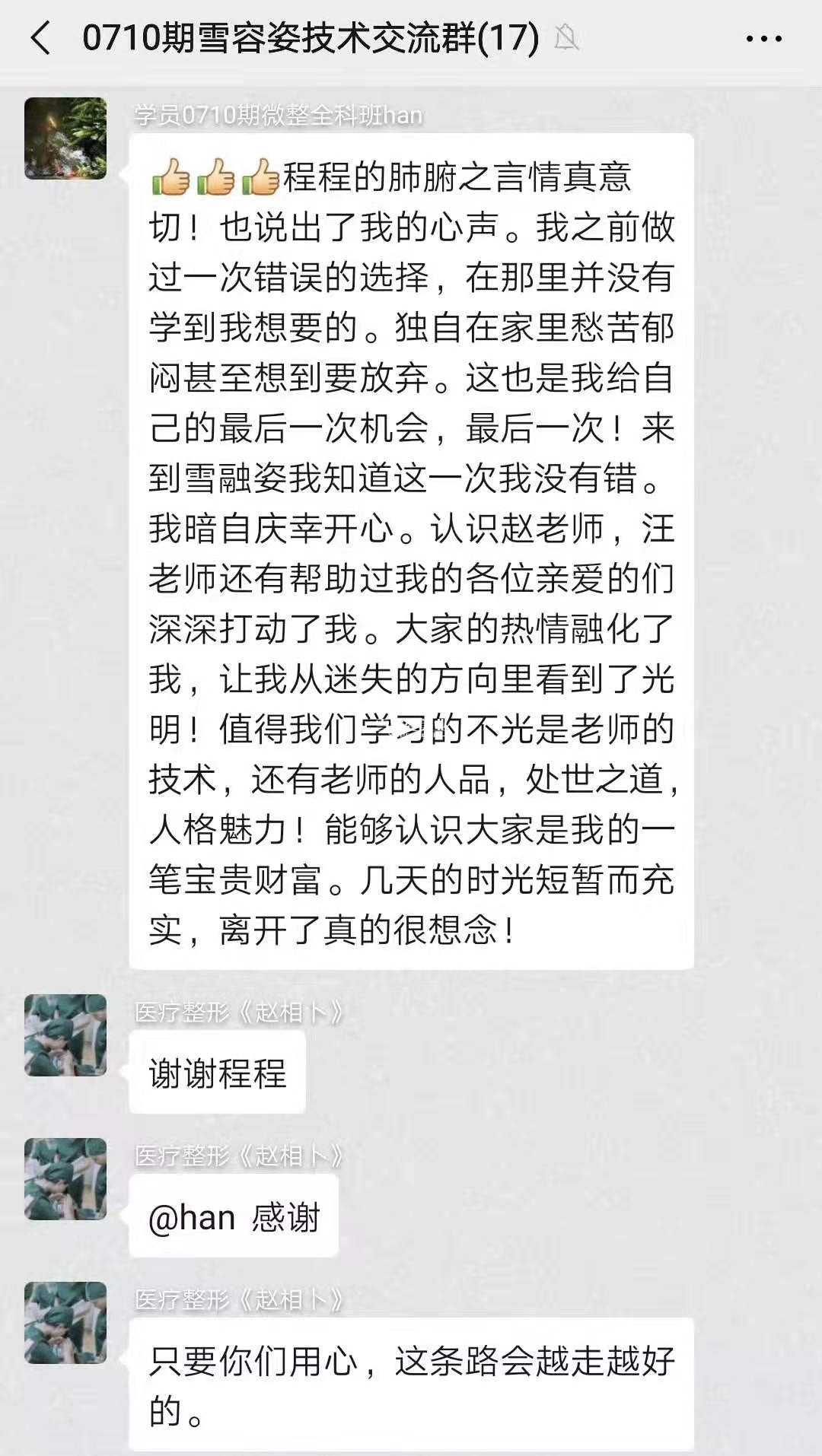Tap the avatar beside the 谢谢程程 message
This screenshot has width=822, height=1456.
click(x=65, y=1035)
